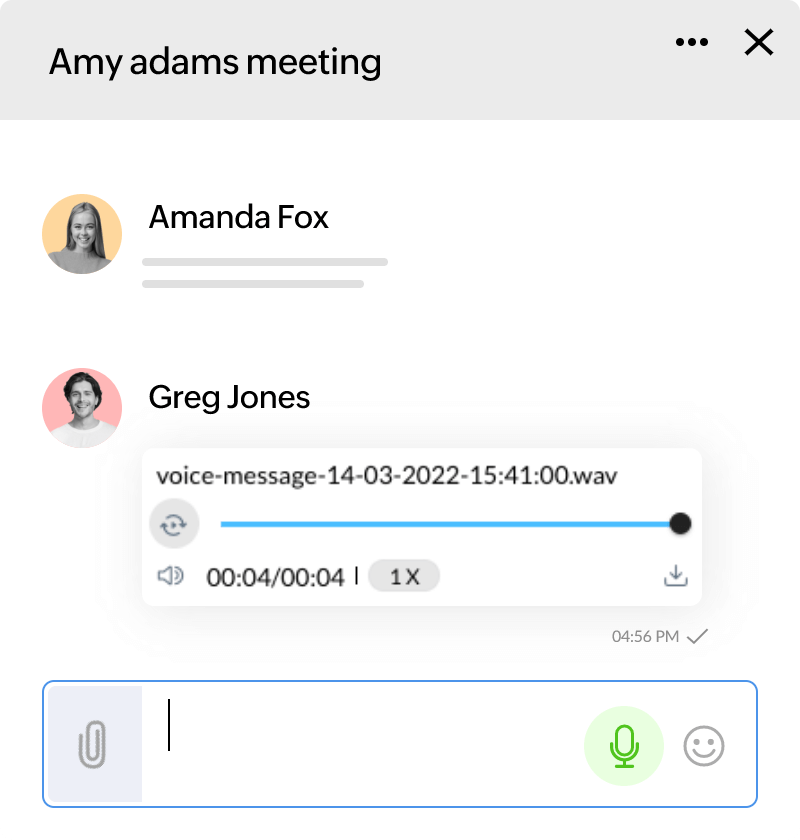The height and width of the screenshot is (840, 800).
Task: Tap the voice message progress slider
Action: coord(450,524)
